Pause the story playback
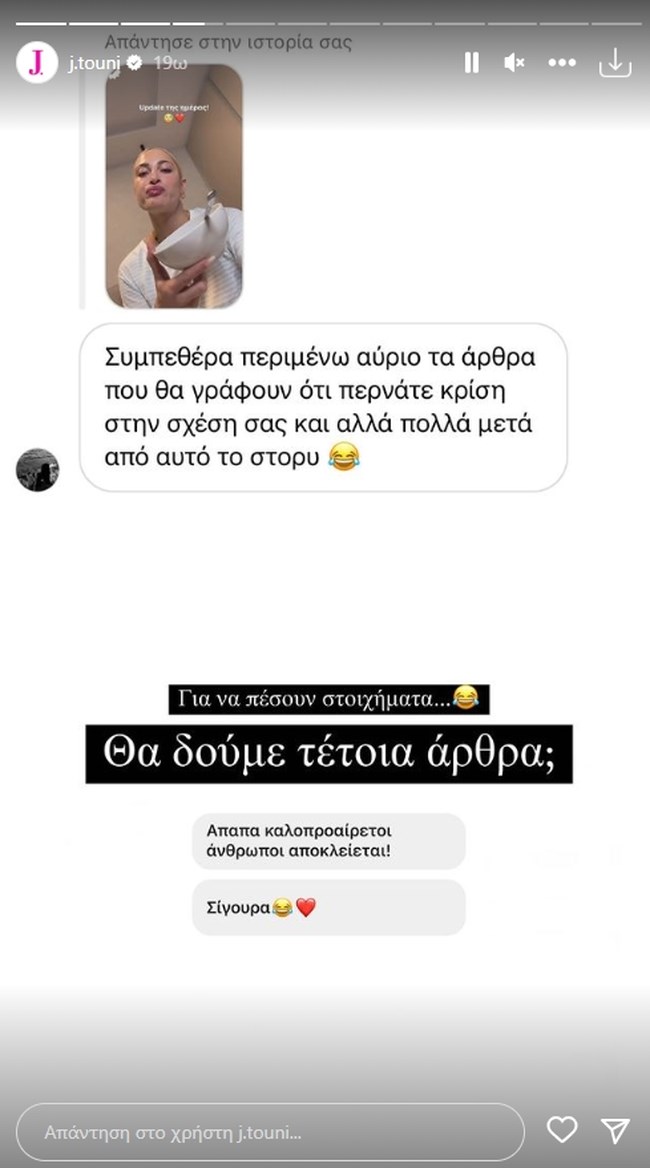This screenshot has width=650, height=1168. click(472, 63)
